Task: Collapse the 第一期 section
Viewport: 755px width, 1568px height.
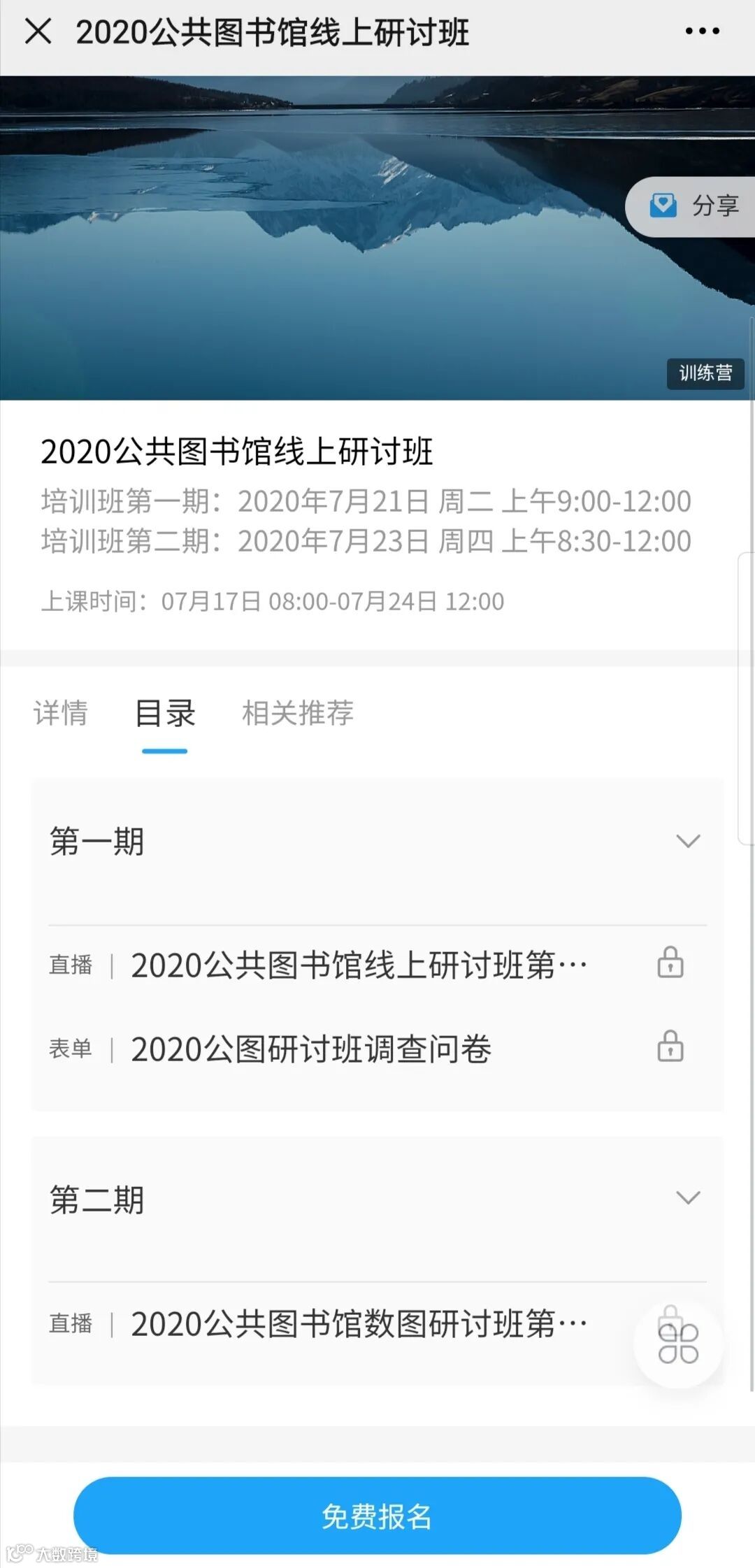Action: (688, 841)
